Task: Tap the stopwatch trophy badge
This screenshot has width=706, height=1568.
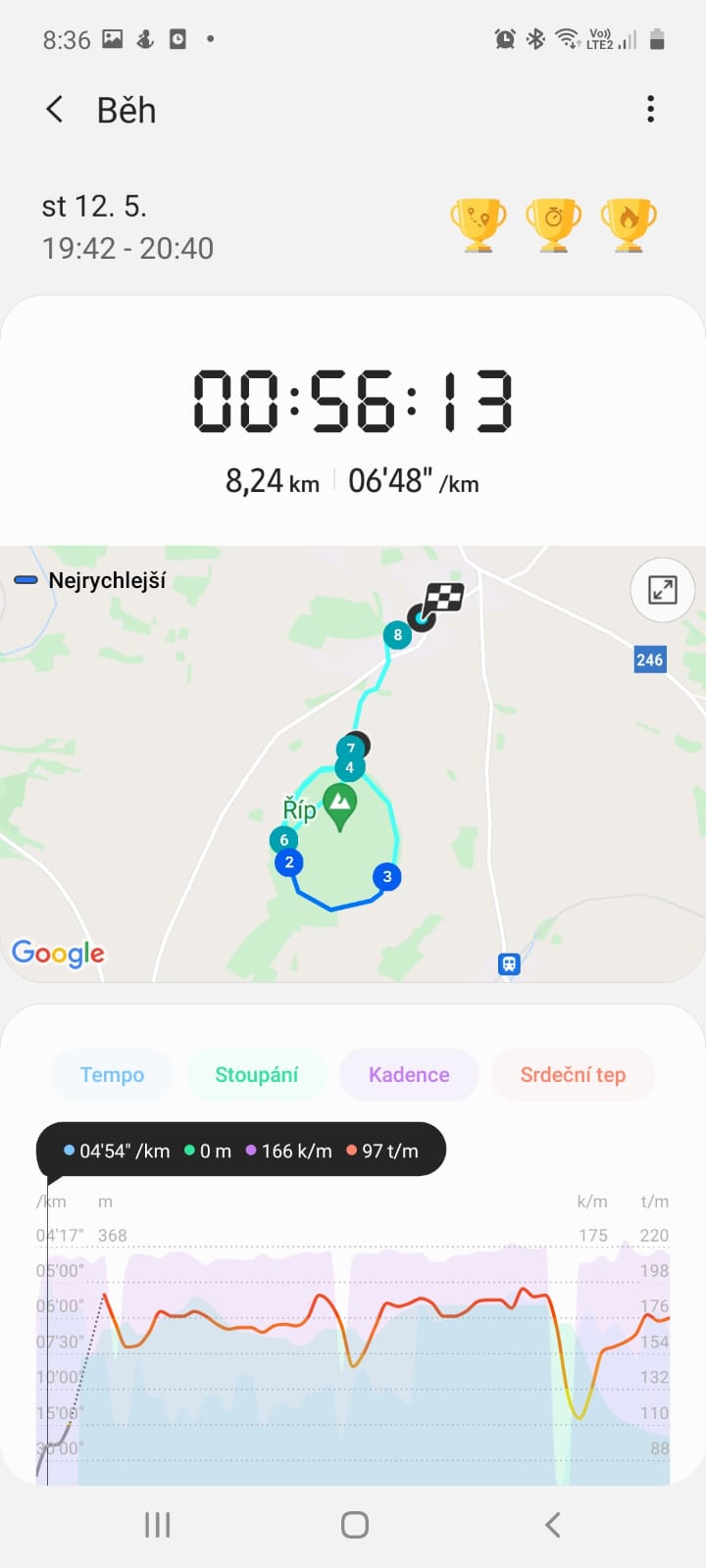Action: click(553, 224)
